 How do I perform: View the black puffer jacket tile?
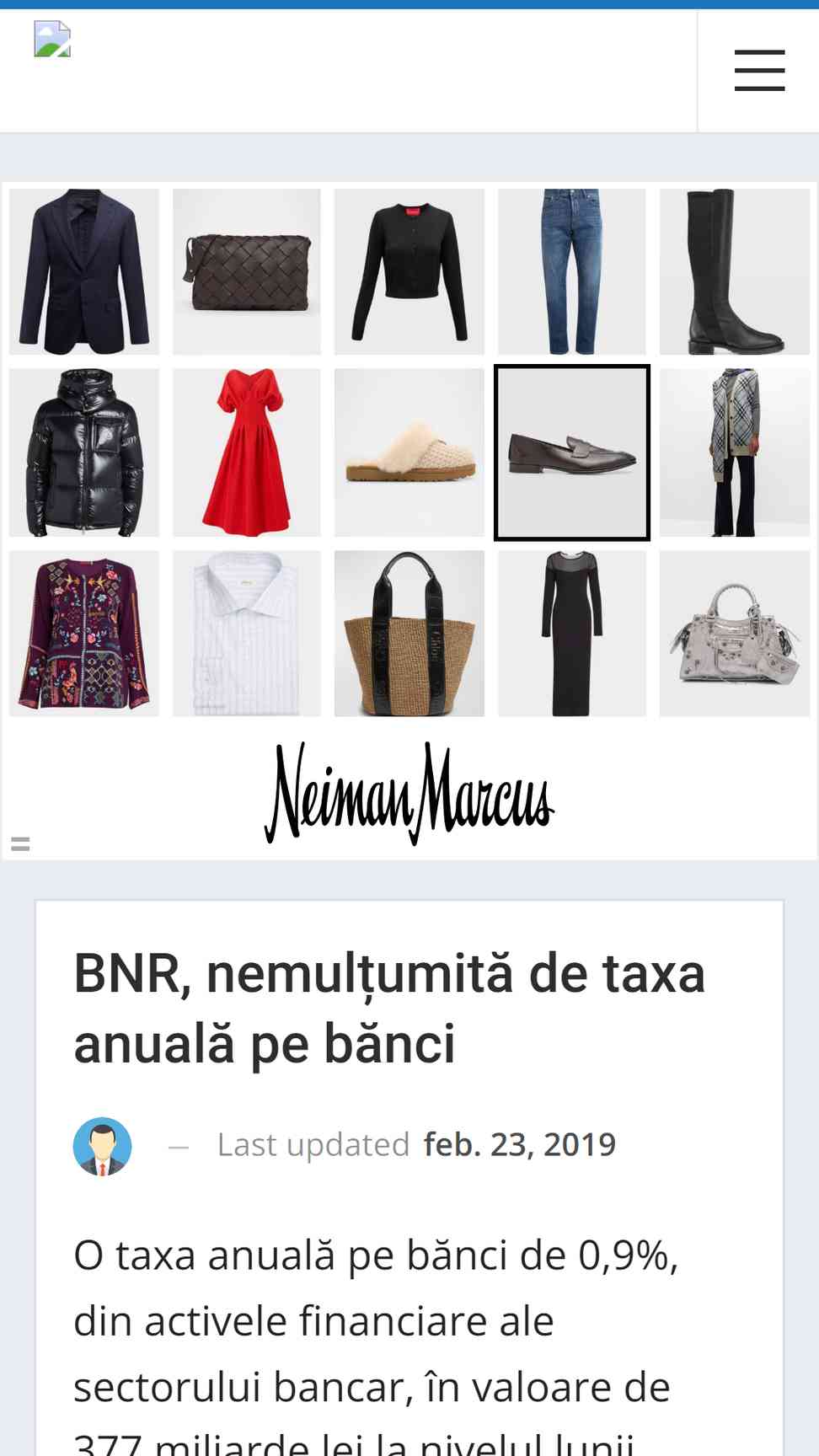(84, 452)
